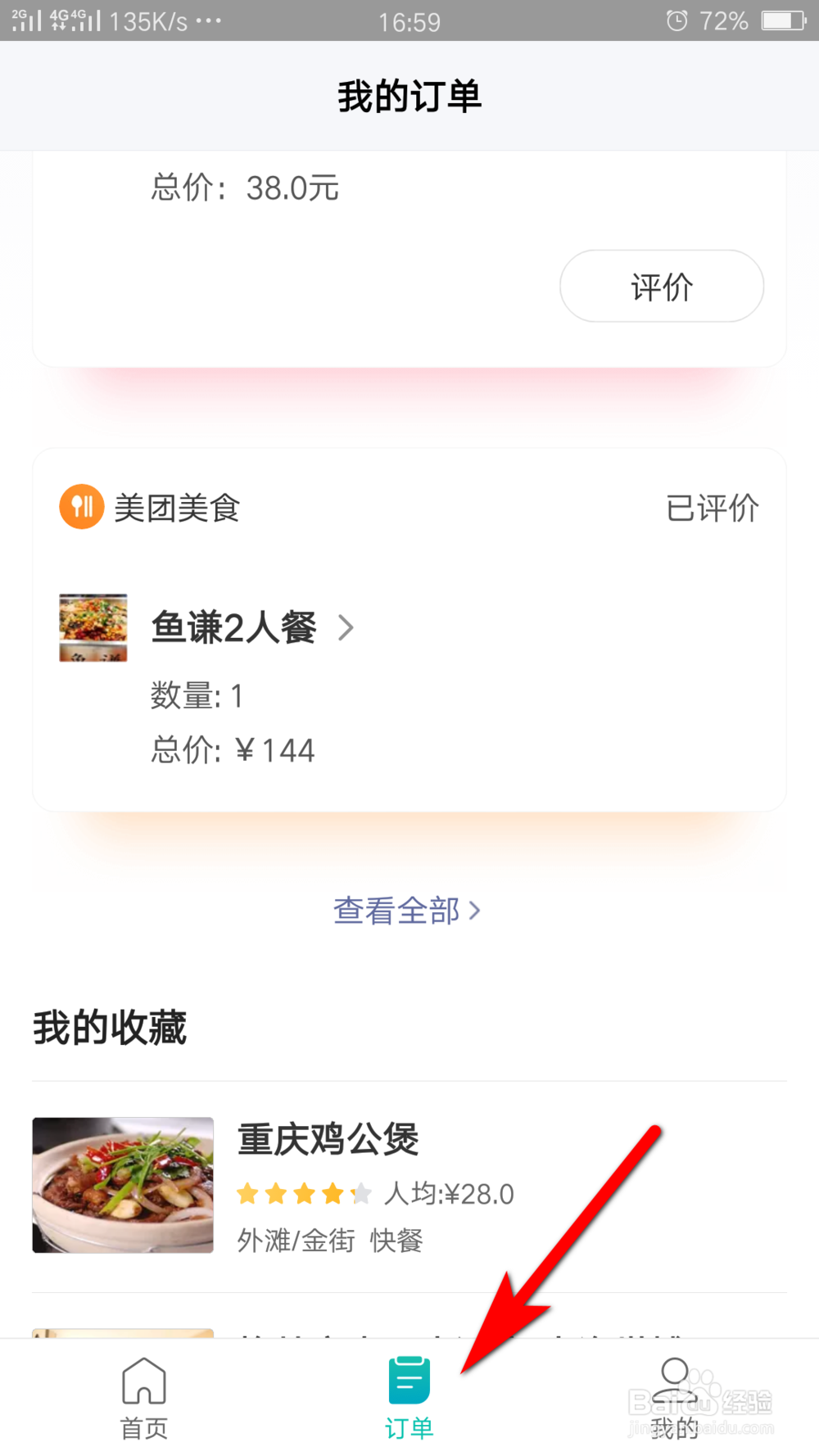819x1456 pixels.
Task: Go to the 我的 tab
Action: (674, 1397)
